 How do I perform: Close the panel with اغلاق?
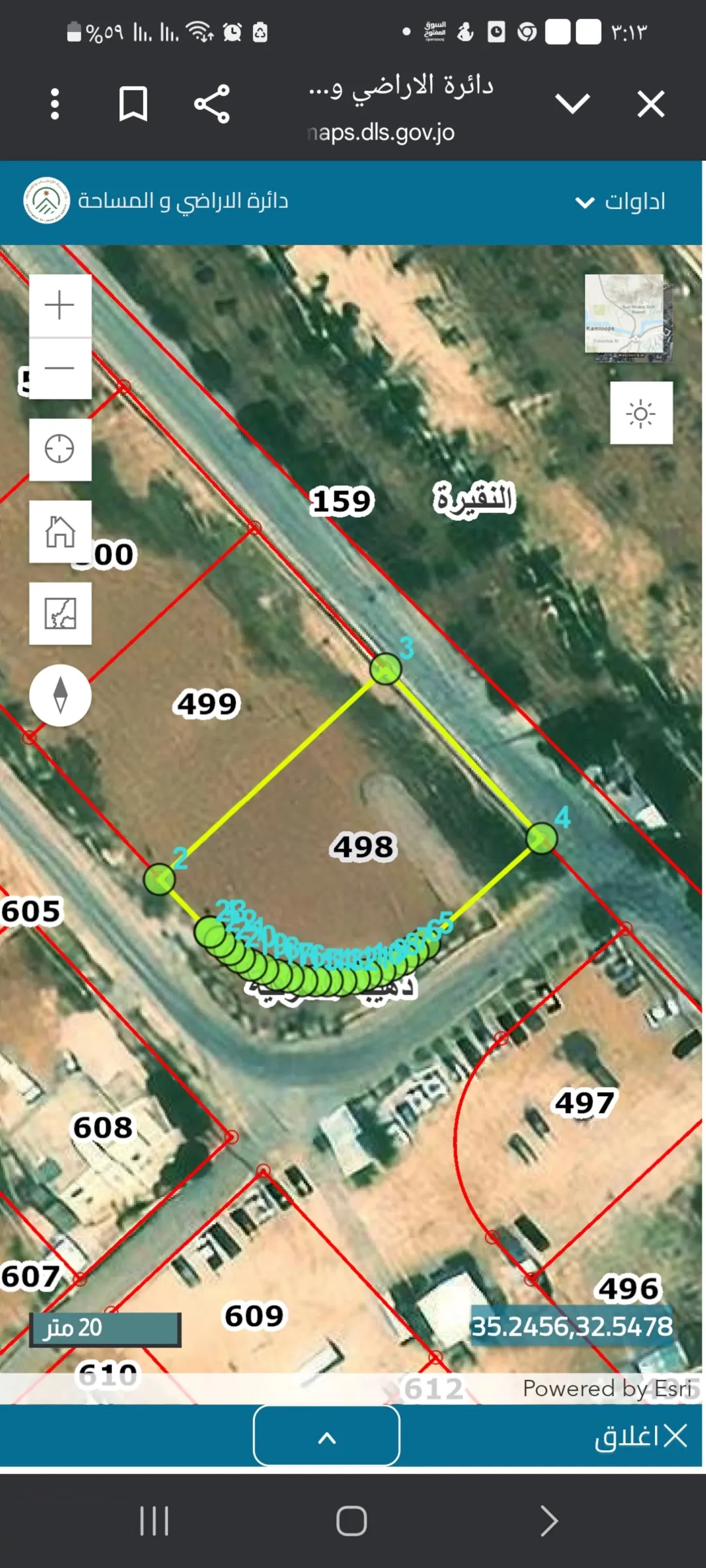pyautogui.click(x=641, y=1436)
